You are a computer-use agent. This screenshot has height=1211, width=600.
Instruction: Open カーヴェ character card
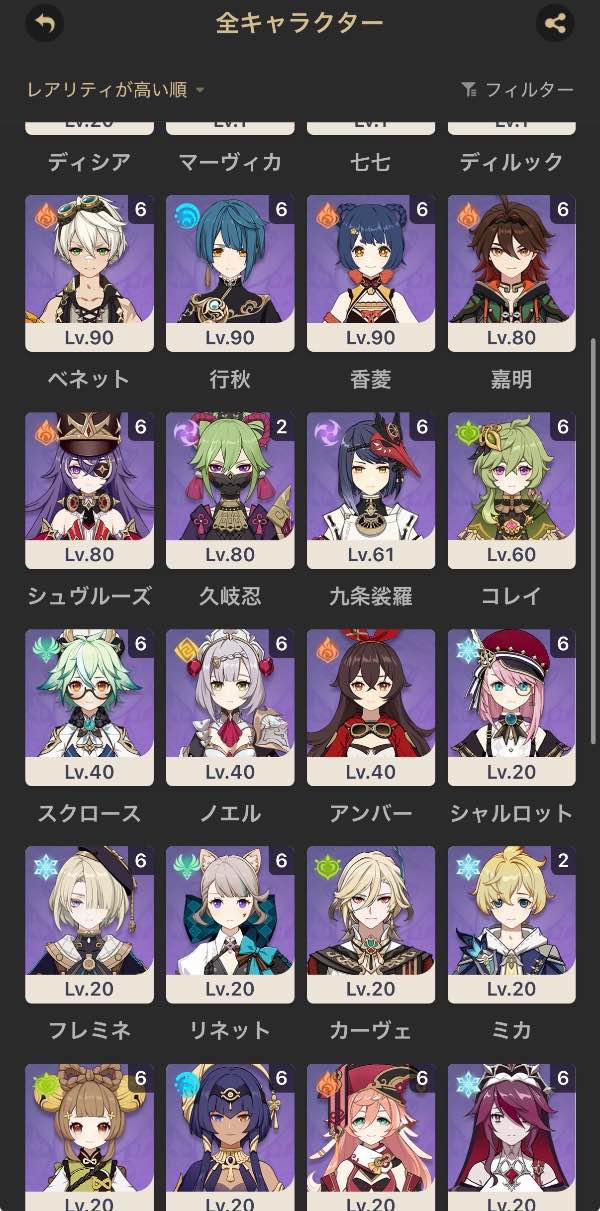pos(371,924)
